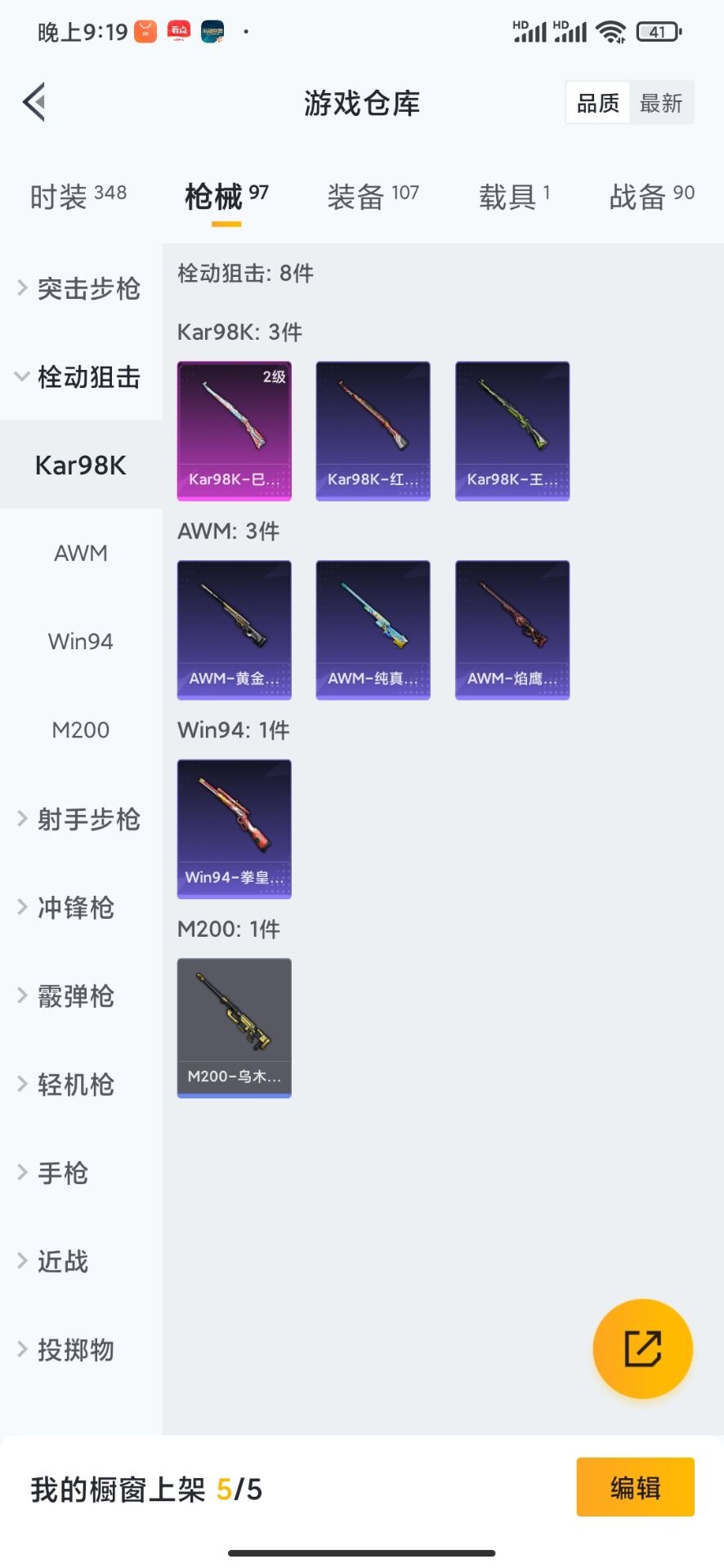Open the Win94-拳皇 skin tile

[x=235, y=829]
